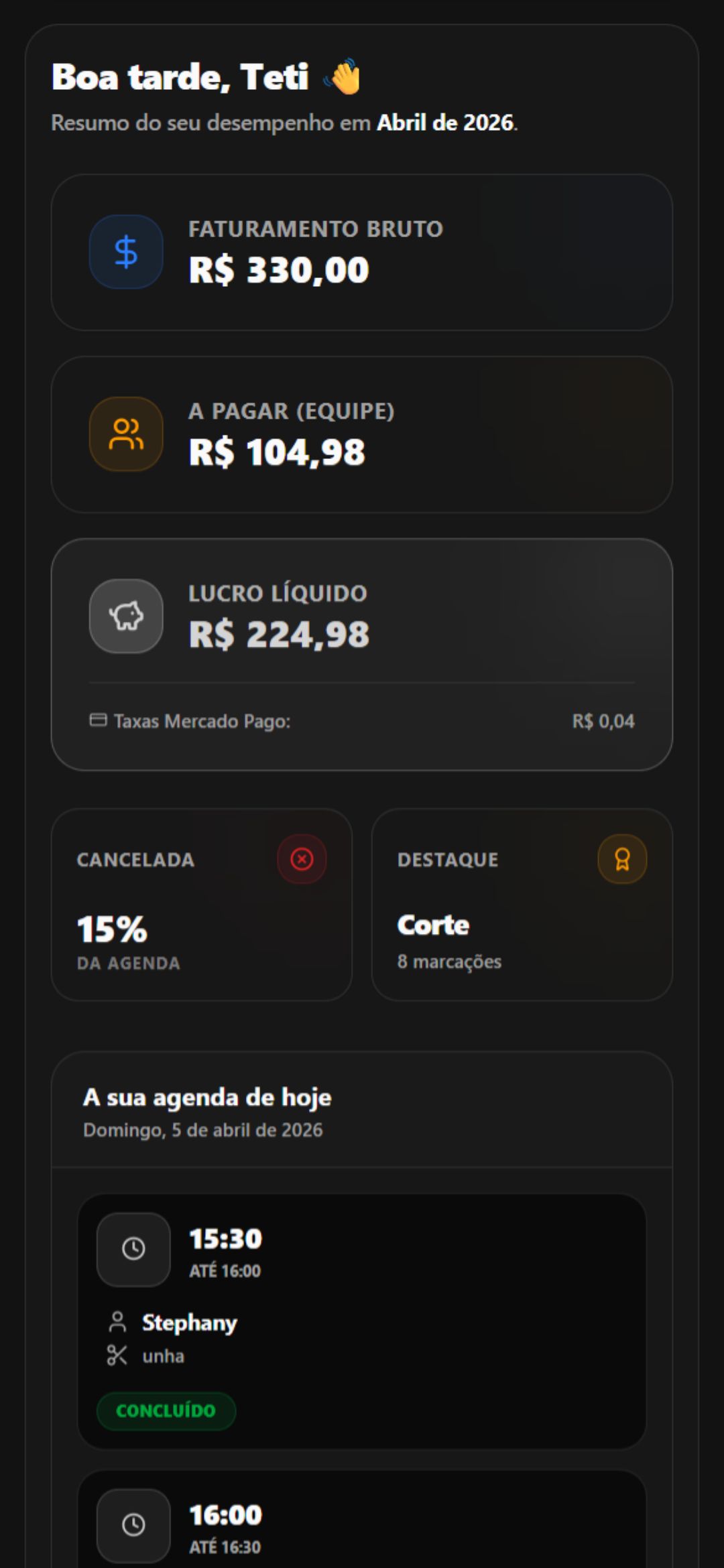Click the piggy bank icon for Lucro Líquido
724x1568 pixels.
click(126, 615)
